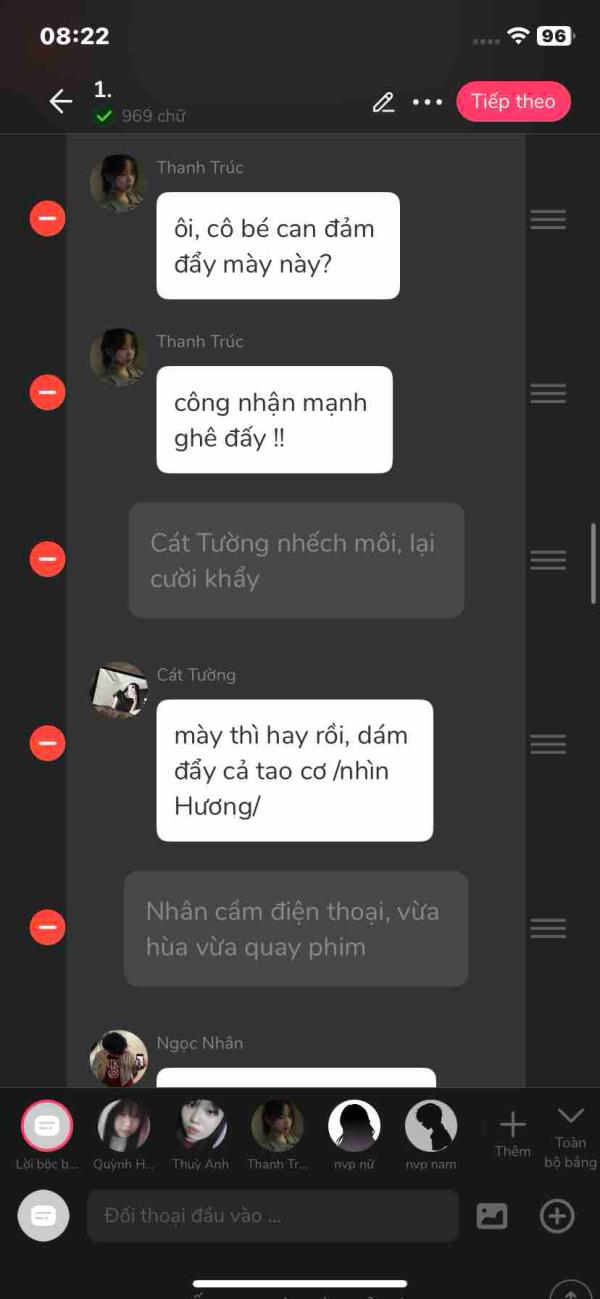Open the three-dot overflow menu
Viewport: 600px width, 1299px height.
427,102
